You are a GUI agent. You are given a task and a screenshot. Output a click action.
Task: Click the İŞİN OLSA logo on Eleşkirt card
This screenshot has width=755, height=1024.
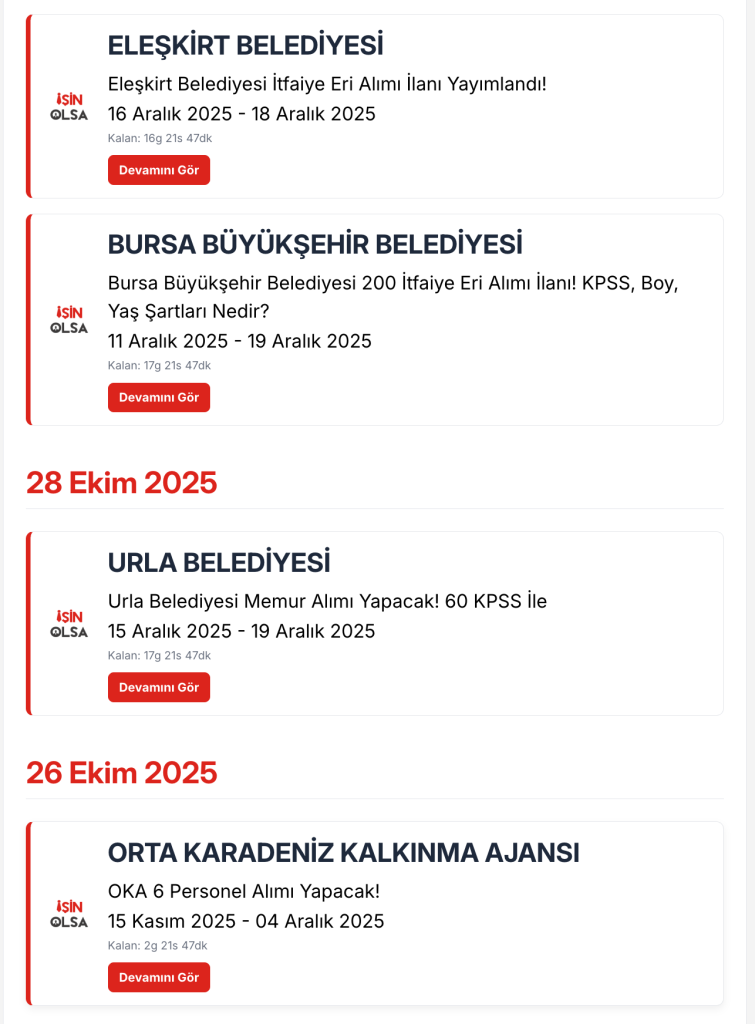[68, 106]
